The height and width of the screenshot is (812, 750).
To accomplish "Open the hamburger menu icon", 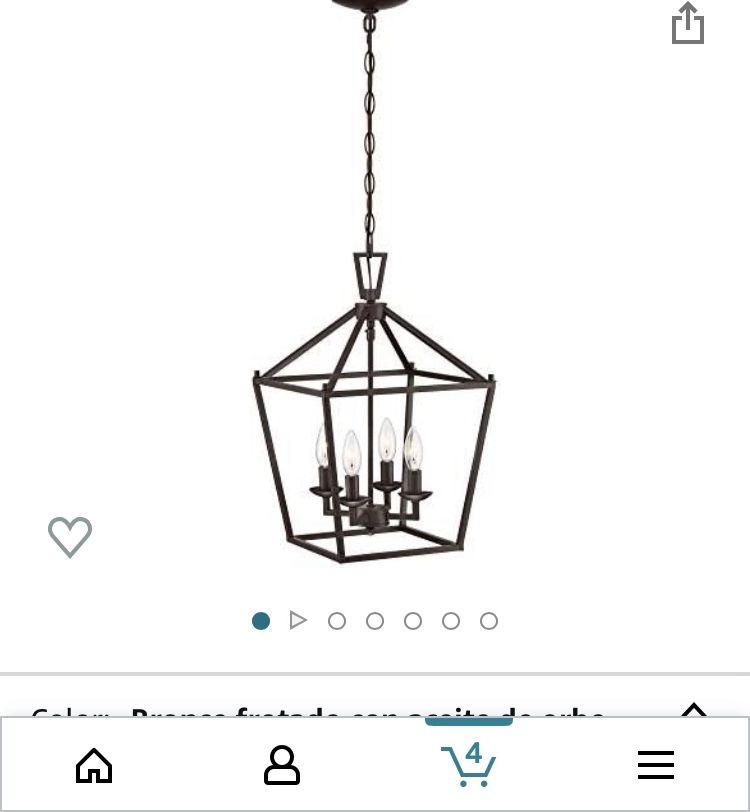I will point(656,765).
